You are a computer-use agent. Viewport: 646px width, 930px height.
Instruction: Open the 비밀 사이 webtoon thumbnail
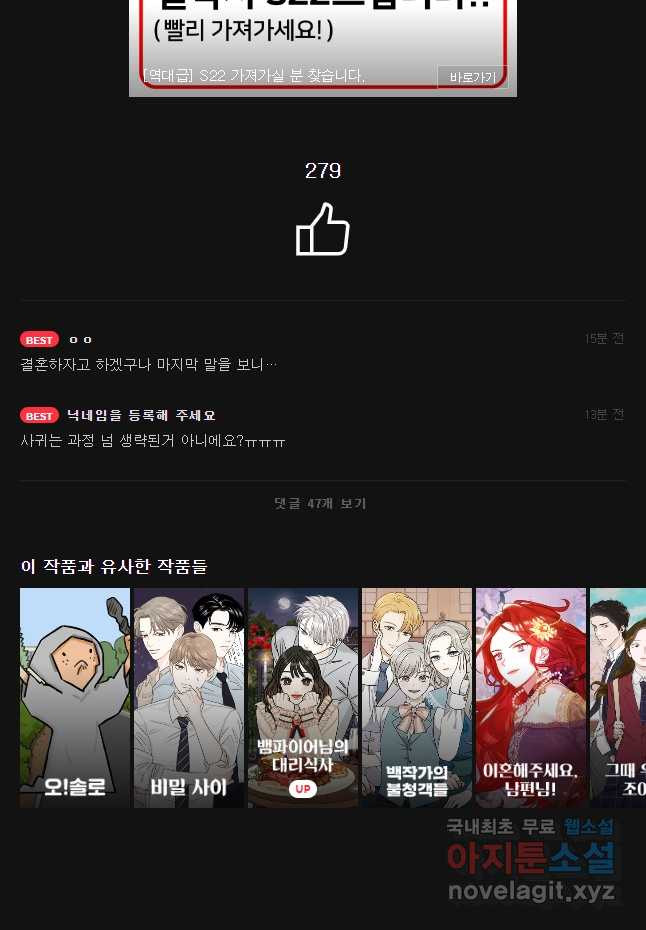point(189,697)
